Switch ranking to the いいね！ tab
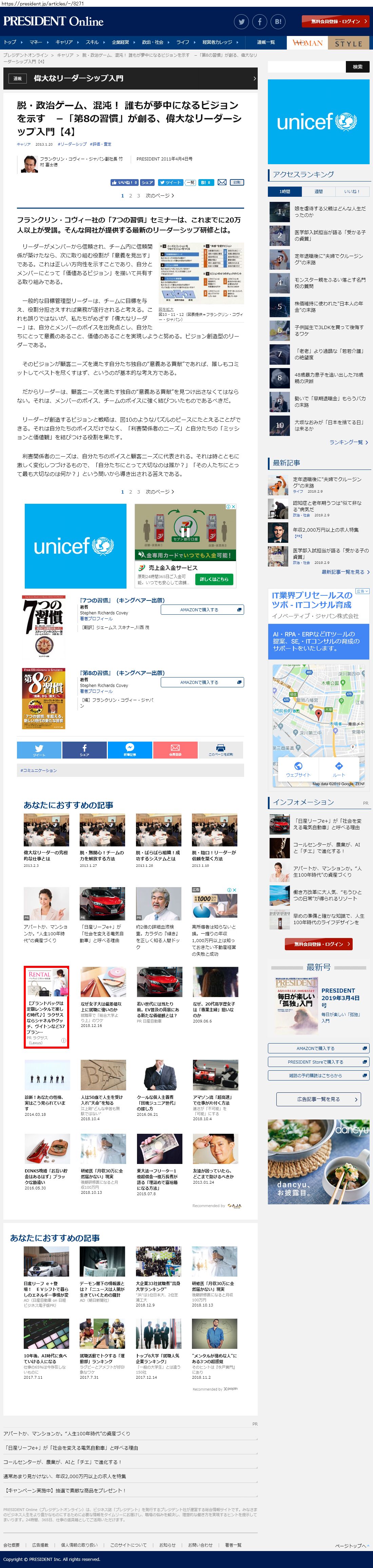The width and height of the screenshot is (373, 1568). [x=352, y=191]
